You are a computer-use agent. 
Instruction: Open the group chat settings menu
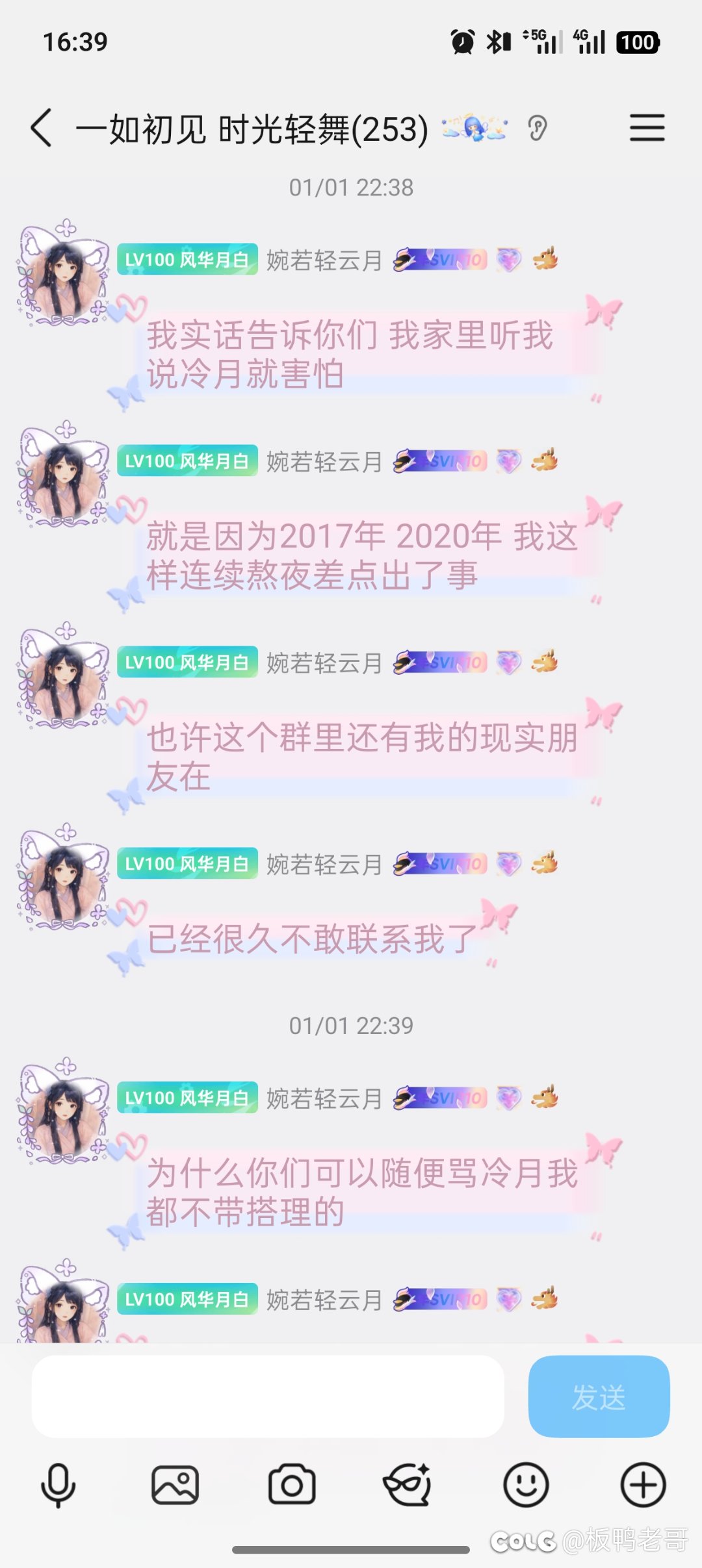pyautogui.click(x=647, y=127)
